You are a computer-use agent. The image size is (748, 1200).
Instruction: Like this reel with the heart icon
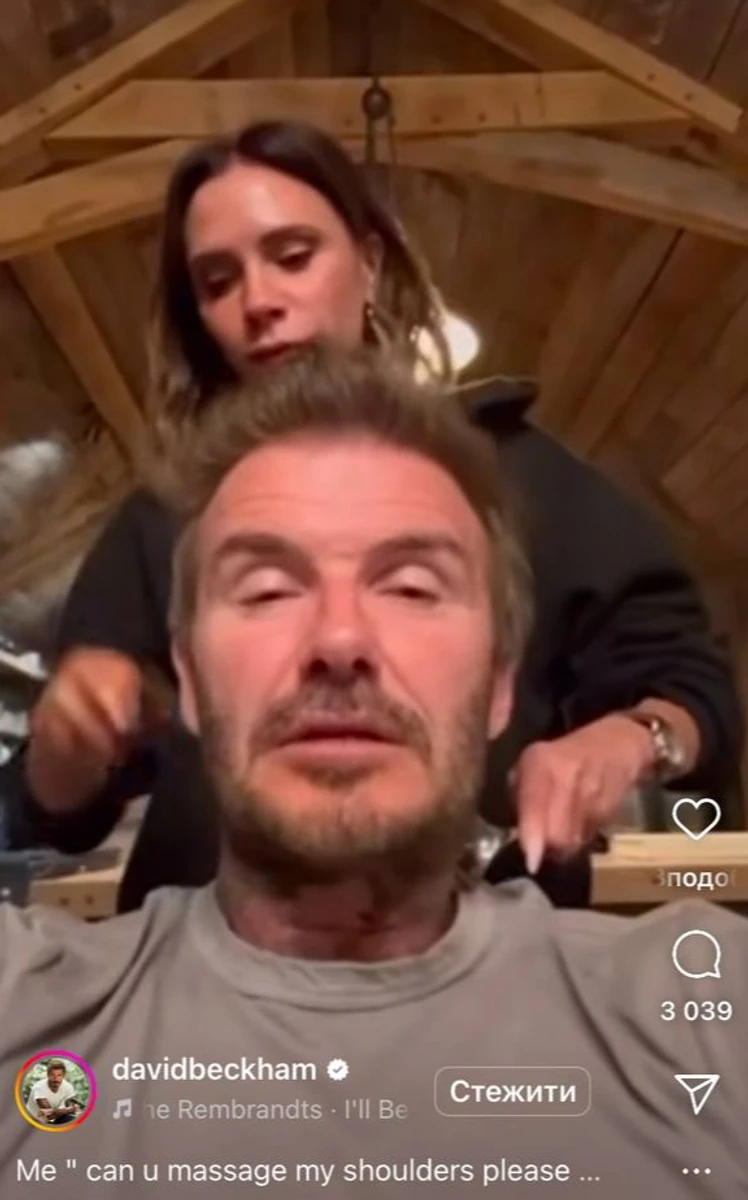click(696, 819)
